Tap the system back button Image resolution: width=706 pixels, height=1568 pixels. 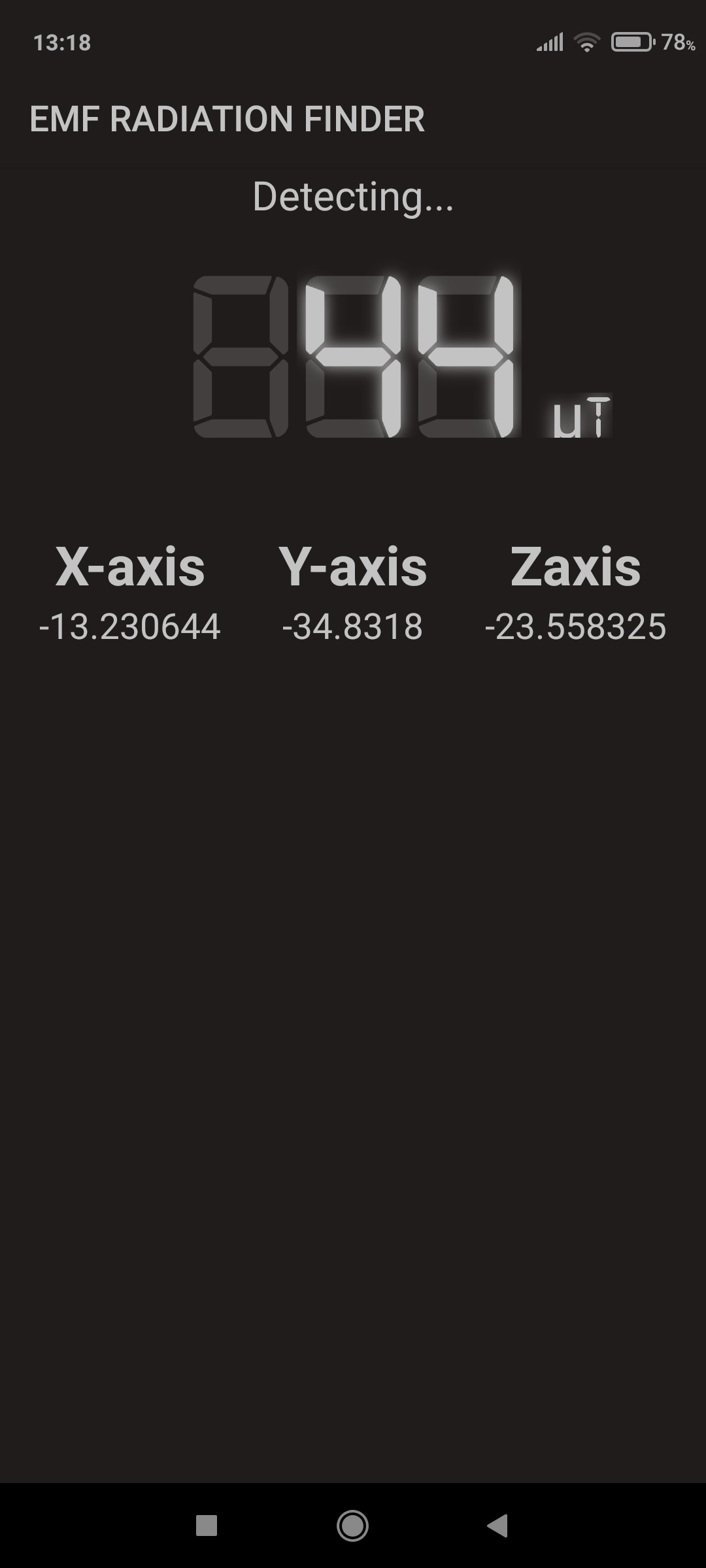[498, 1526]
